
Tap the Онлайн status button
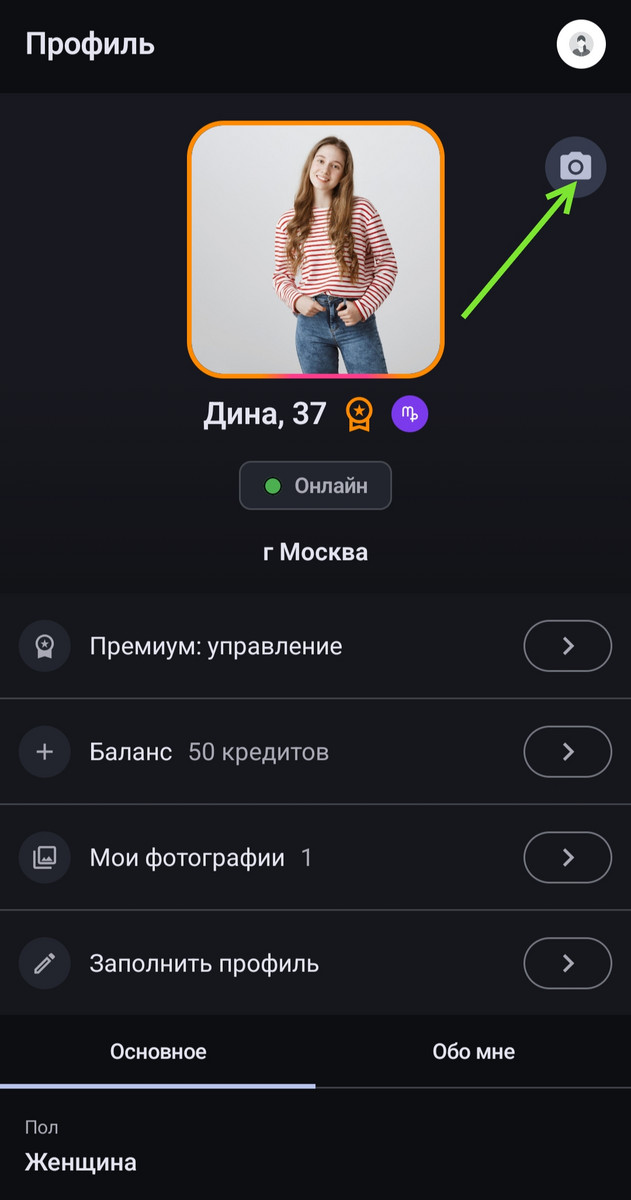click(x=315, y=487)
